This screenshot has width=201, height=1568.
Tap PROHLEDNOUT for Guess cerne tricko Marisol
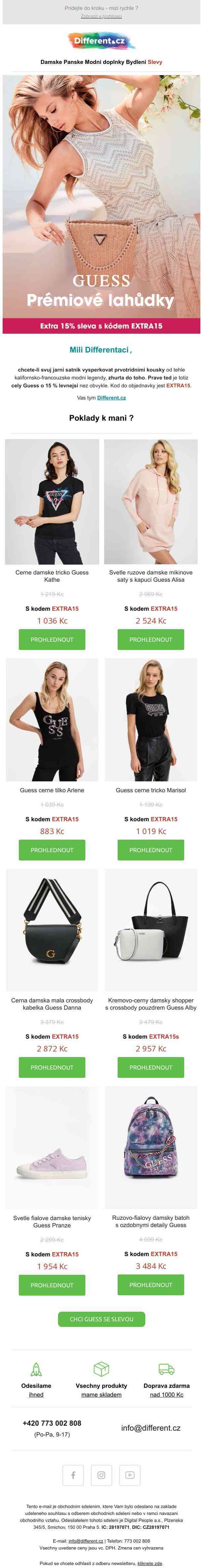(x=151, y=850)
